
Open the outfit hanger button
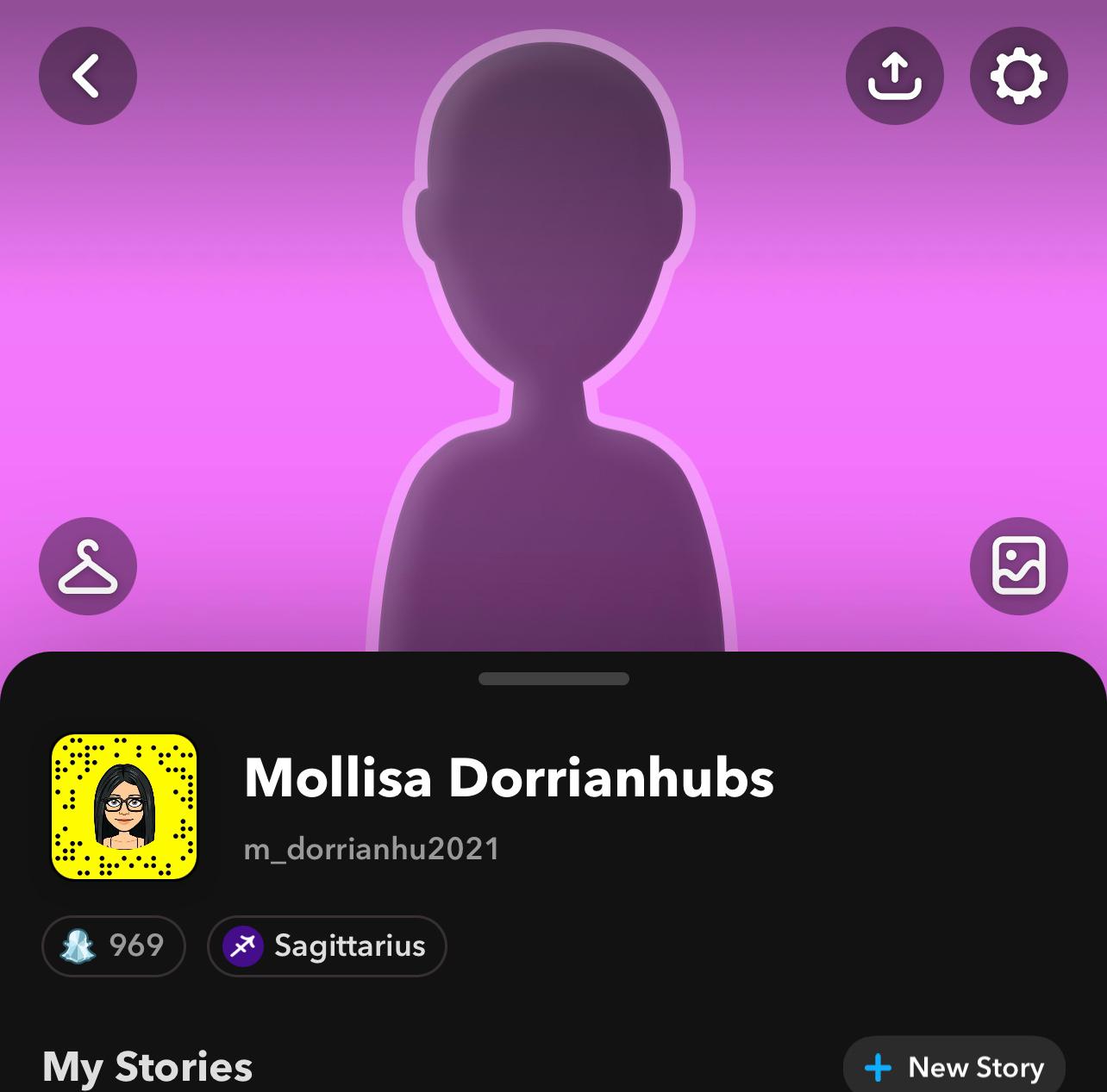[x=87, y=566]
